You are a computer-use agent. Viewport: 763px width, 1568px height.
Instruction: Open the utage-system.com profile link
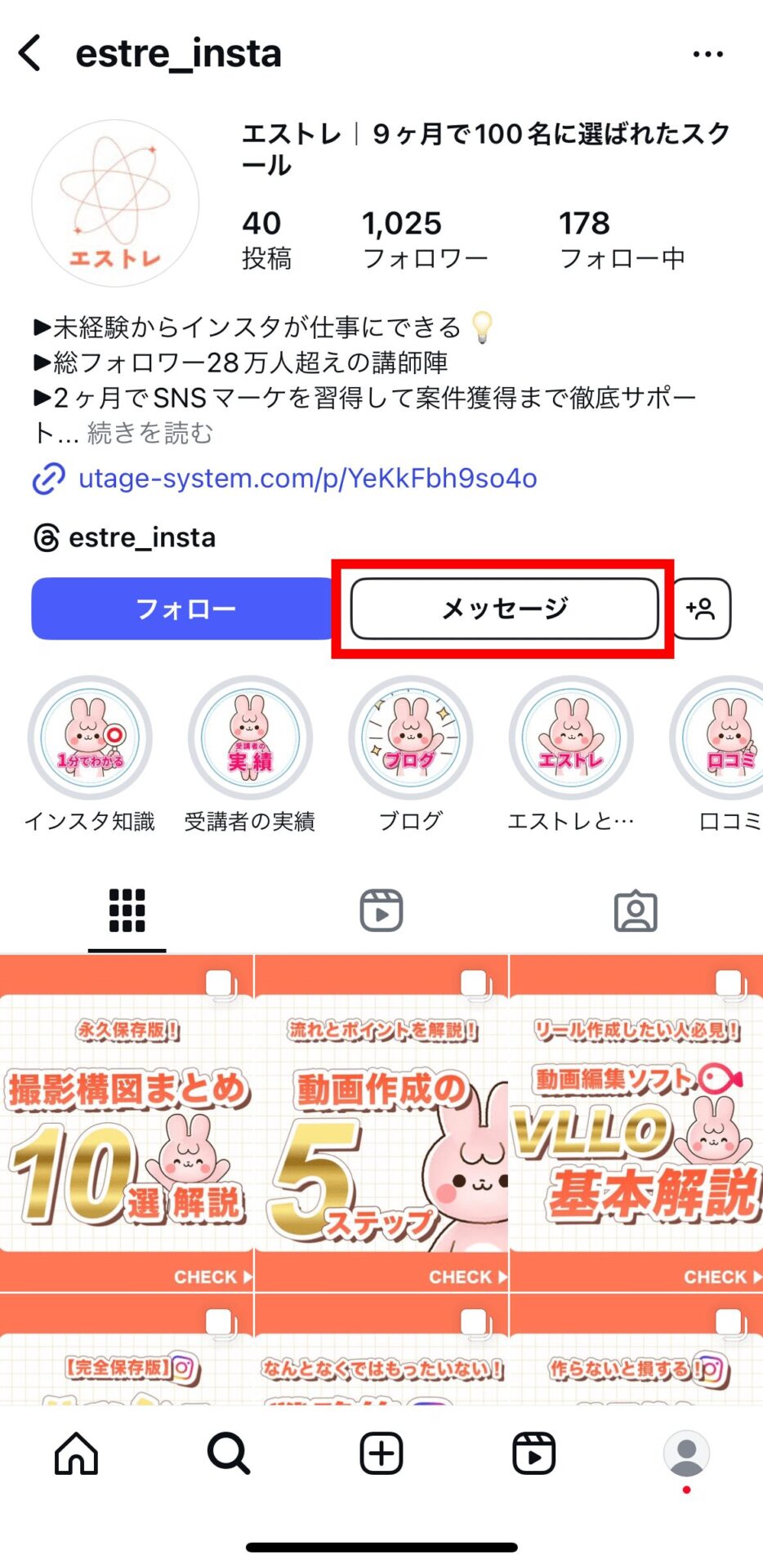click(307, 479)
